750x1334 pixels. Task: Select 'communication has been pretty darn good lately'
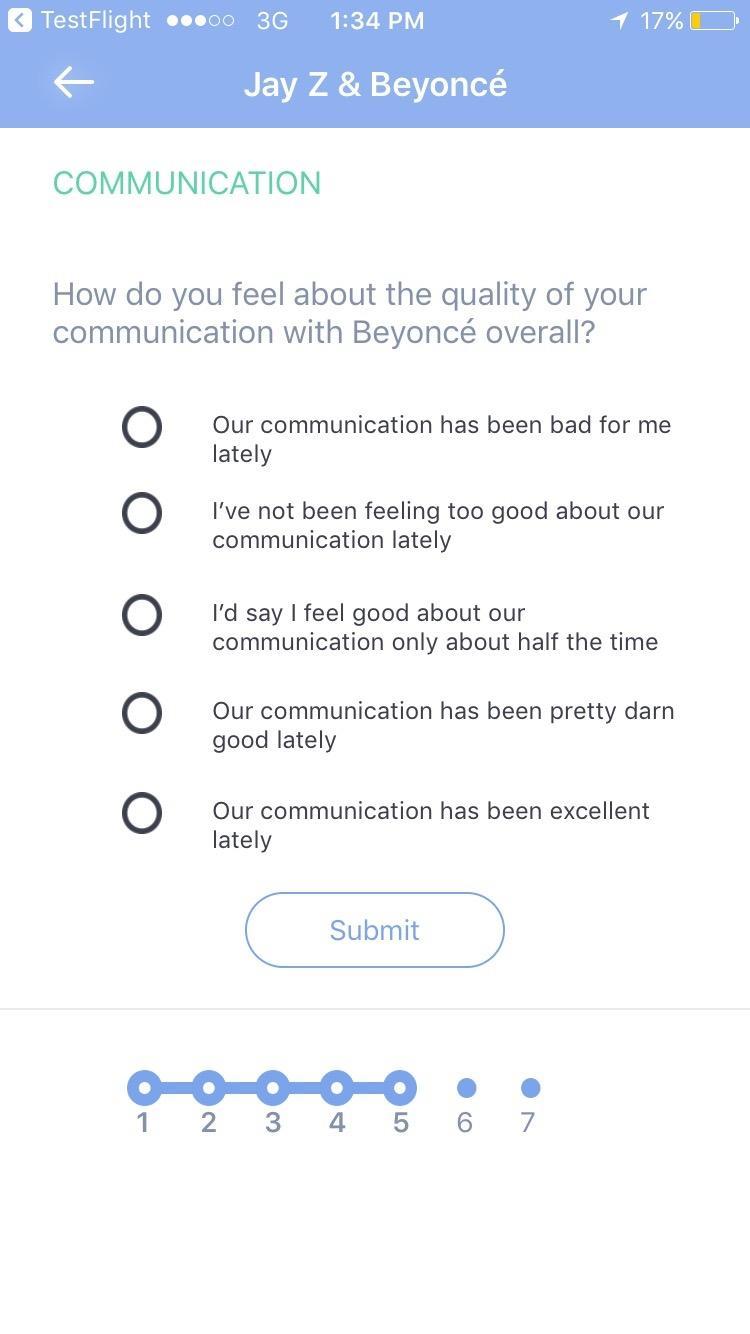point(142,713)
